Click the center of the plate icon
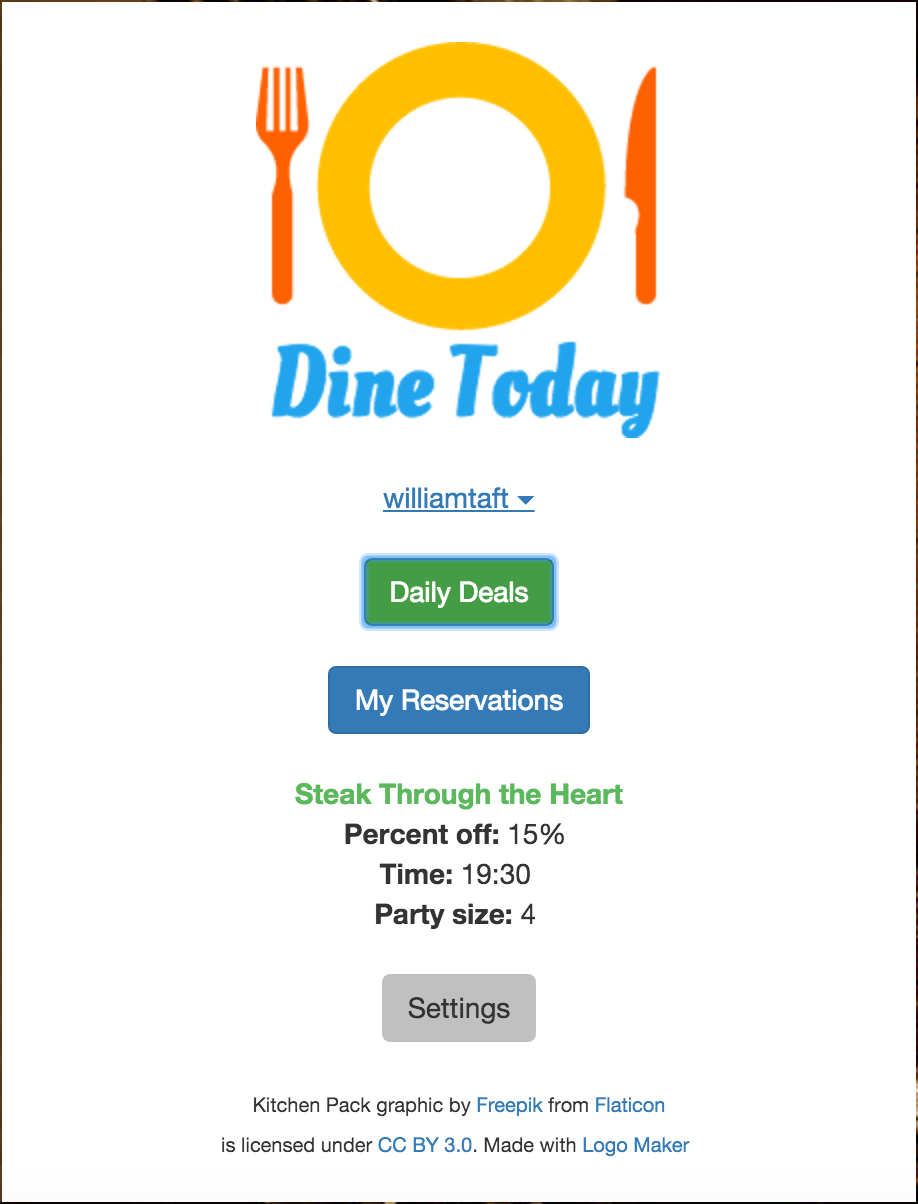The image size is (918, 1204). (x=462, y=185)
